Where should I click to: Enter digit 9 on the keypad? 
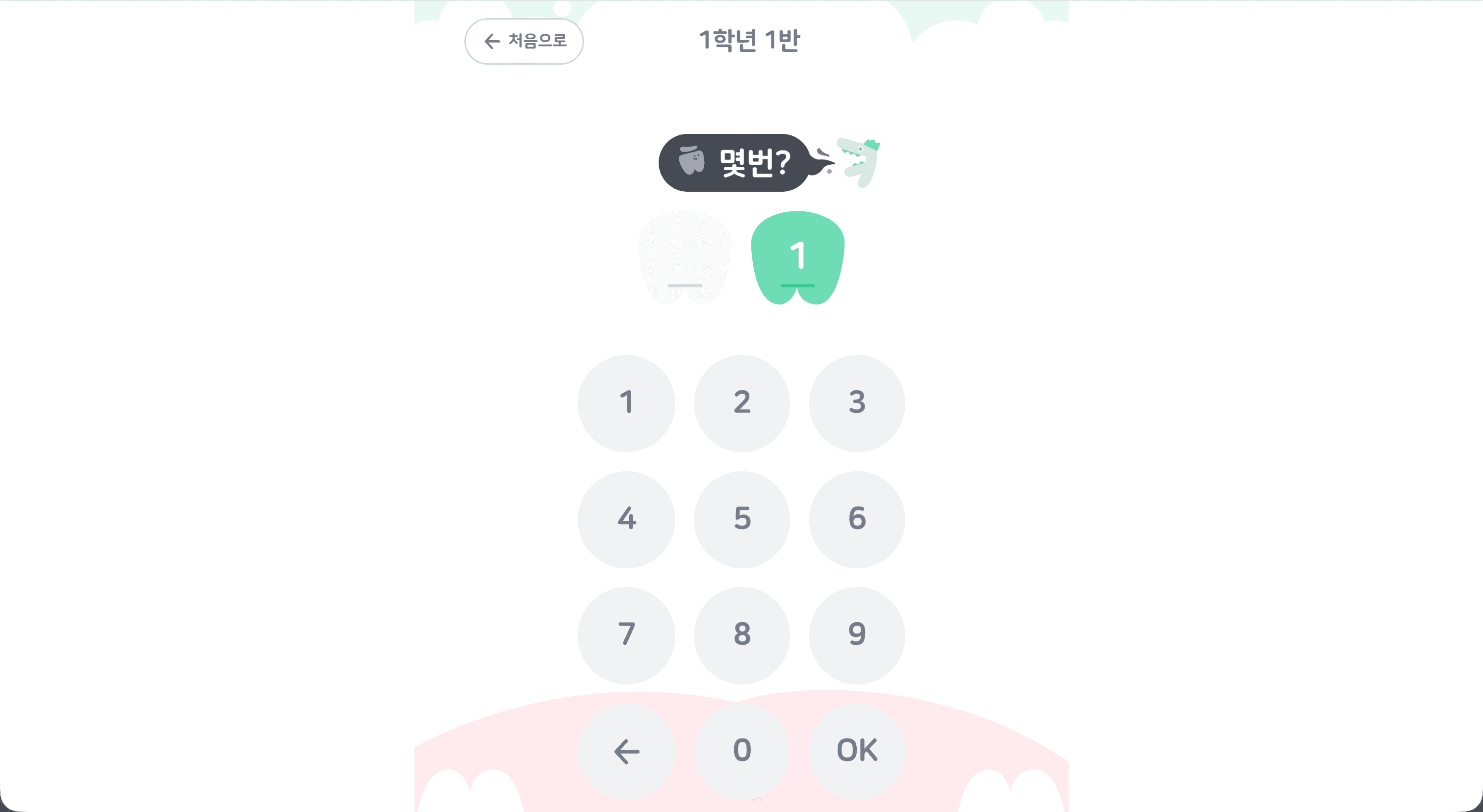point(857,635)
